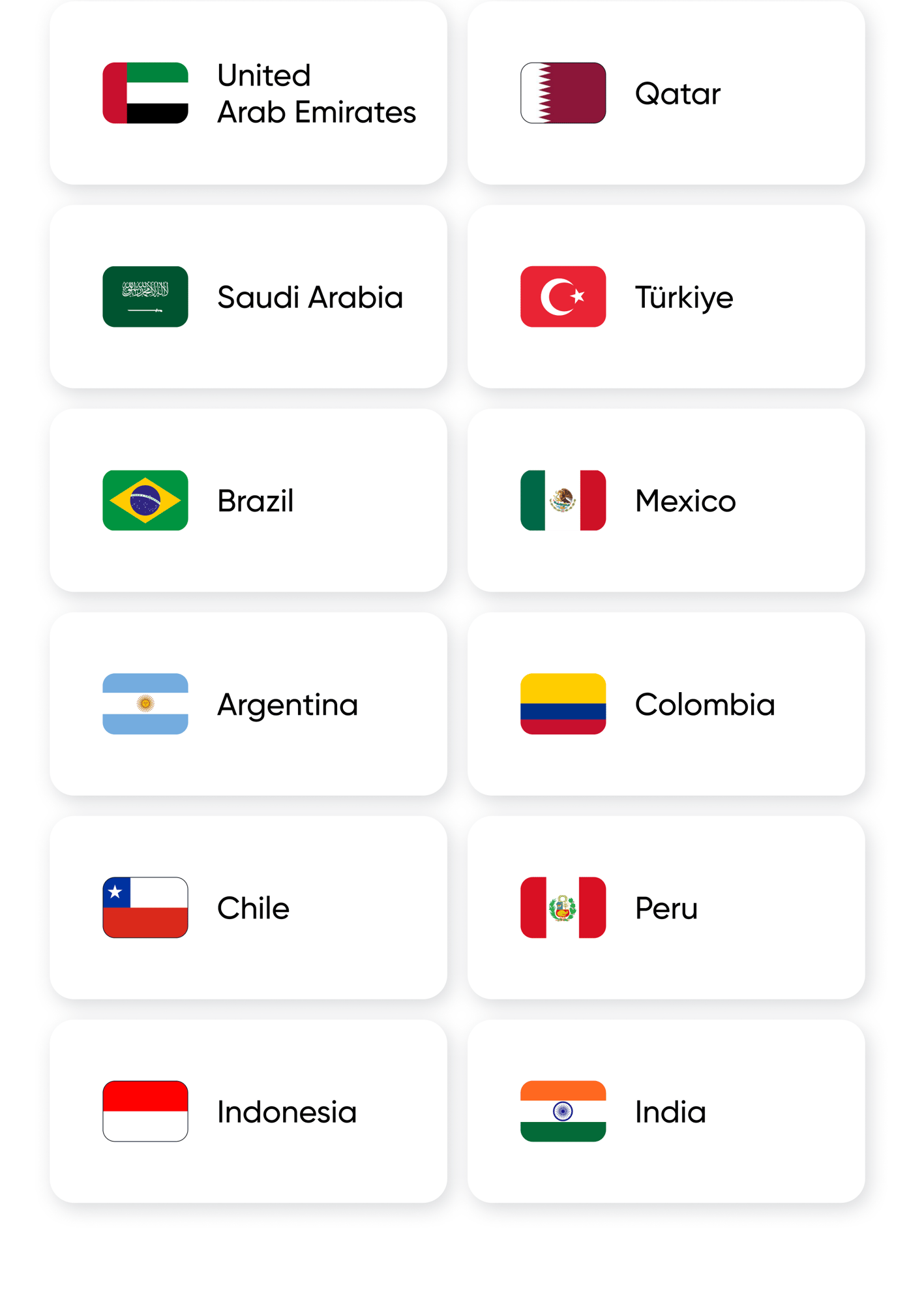Select the Saudi Arabia label

tap(310, 297)
